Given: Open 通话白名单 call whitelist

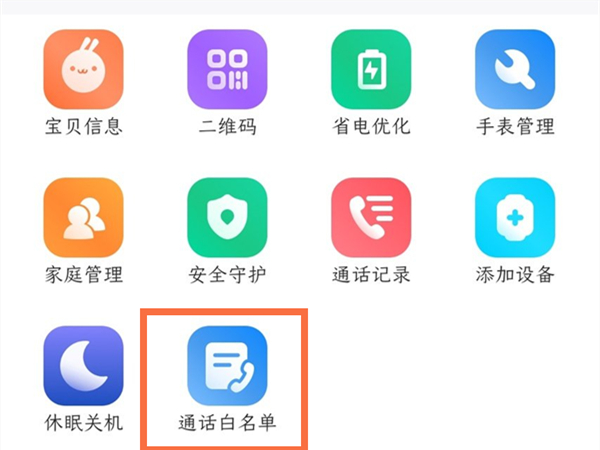Looking at the screenshot, I should coord(227,365).
